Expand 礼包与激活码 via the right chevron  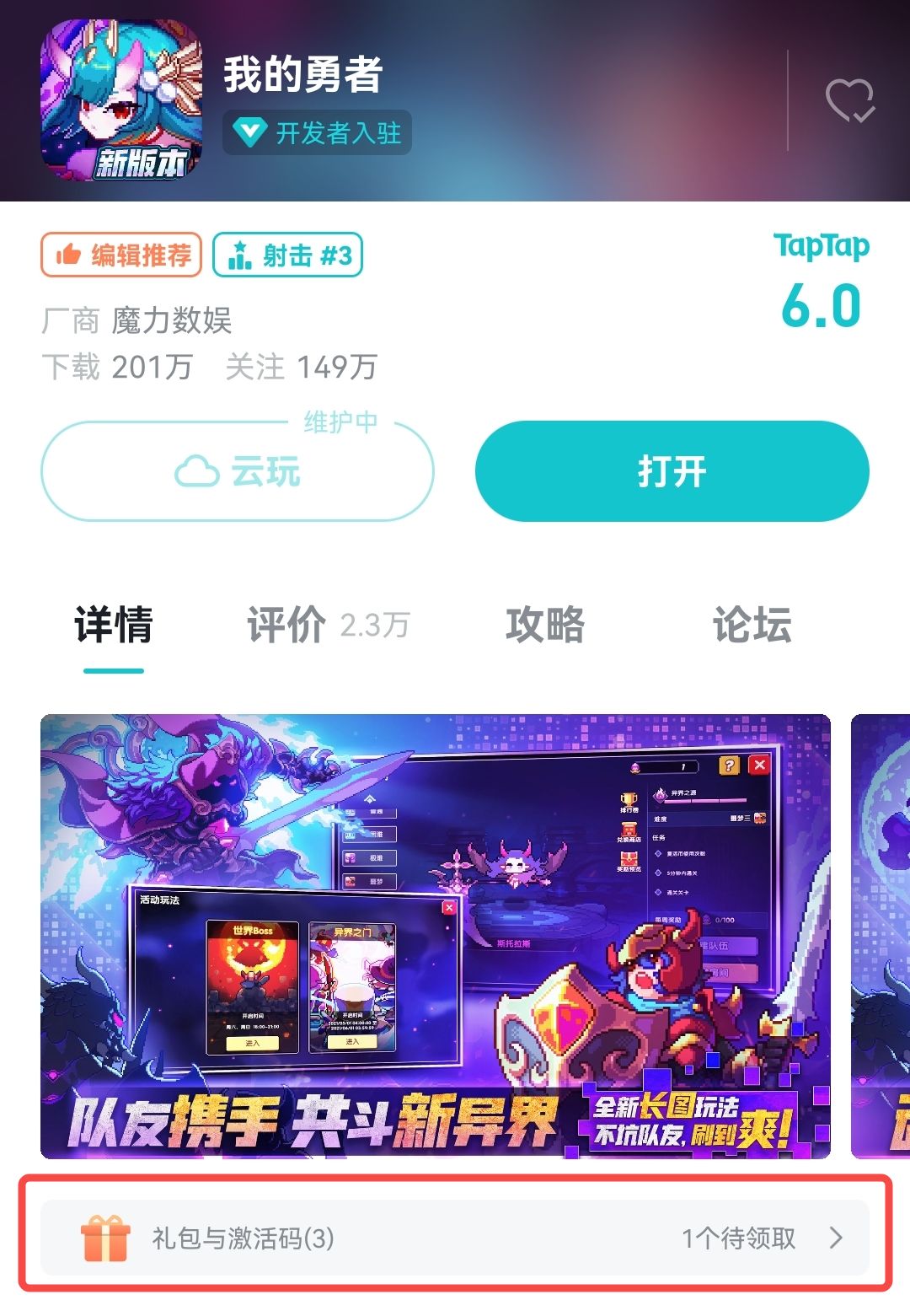click(x=836, y=1239)
